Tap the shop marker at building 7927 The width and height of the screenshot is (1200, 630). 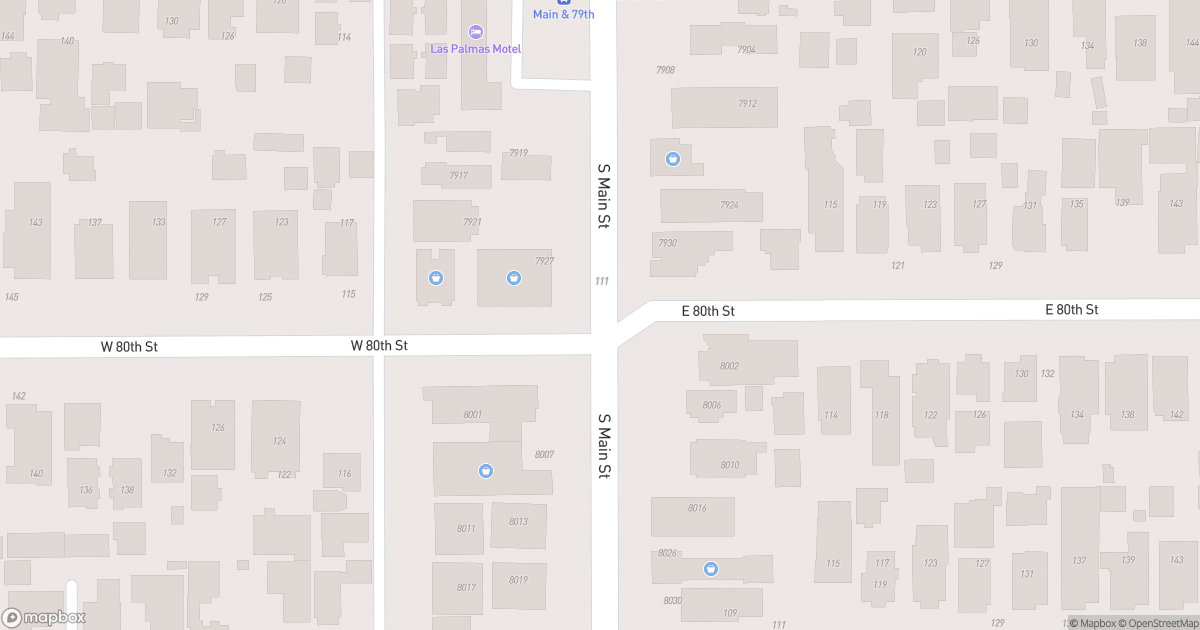tap(514, 278)
